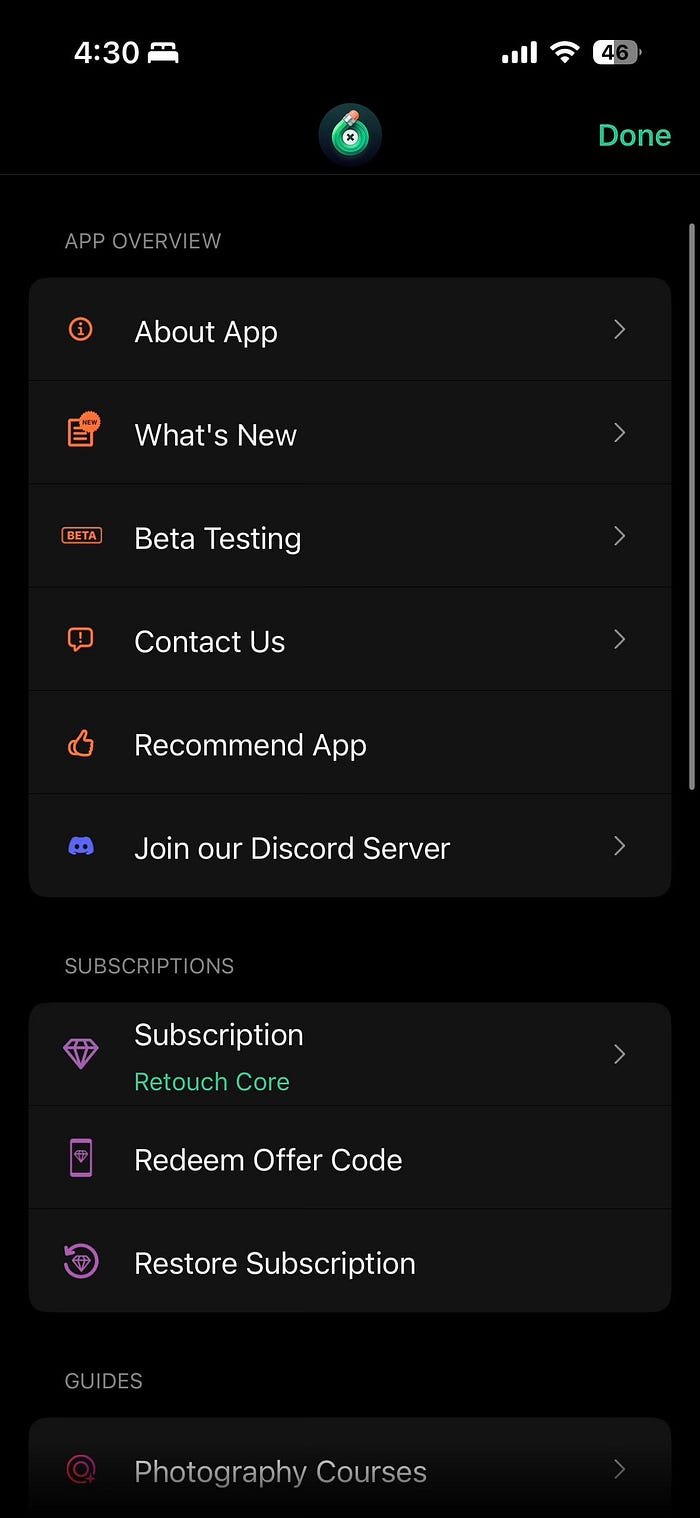Open the About App row

pyautogui.click(x=349, y=331)
